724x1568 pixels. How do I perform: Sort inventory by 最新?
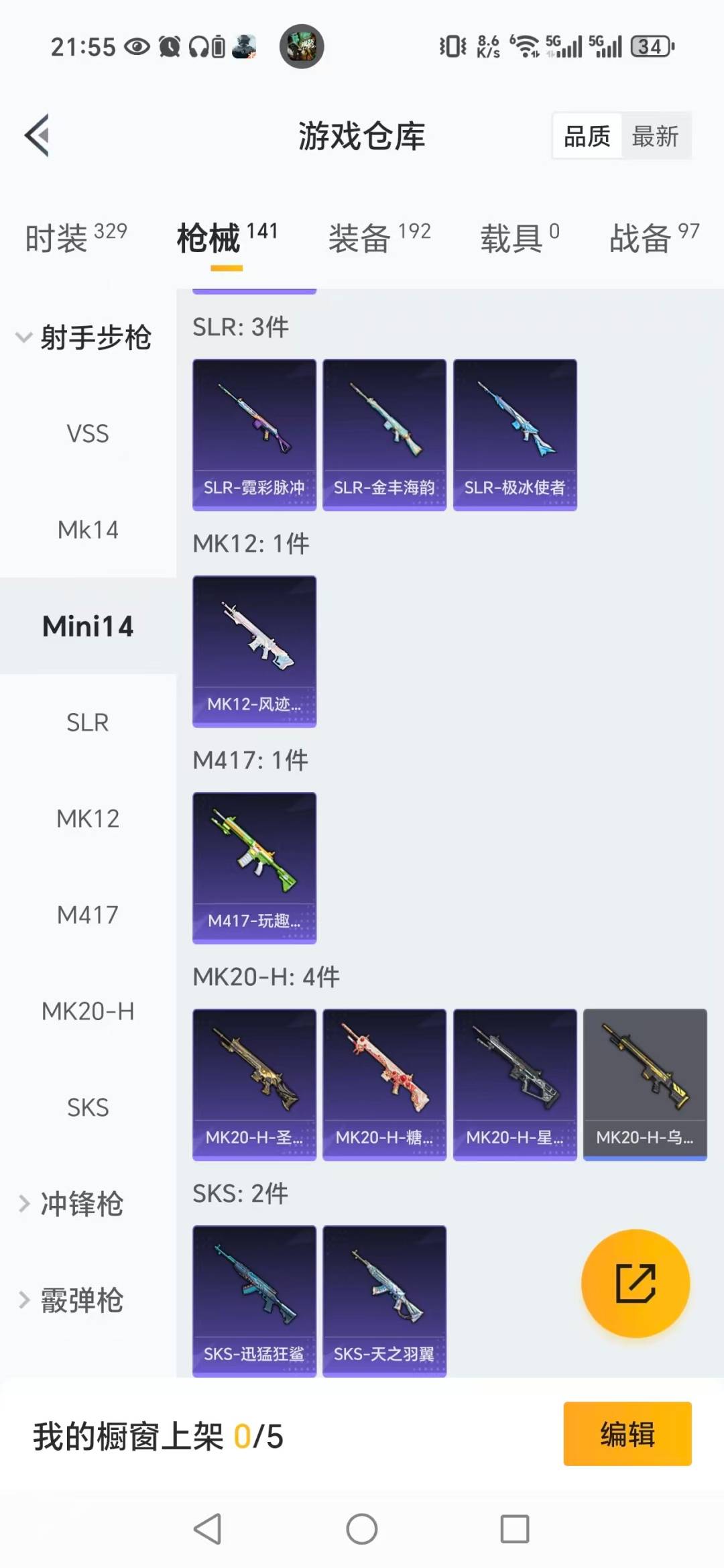coord(655,136)
